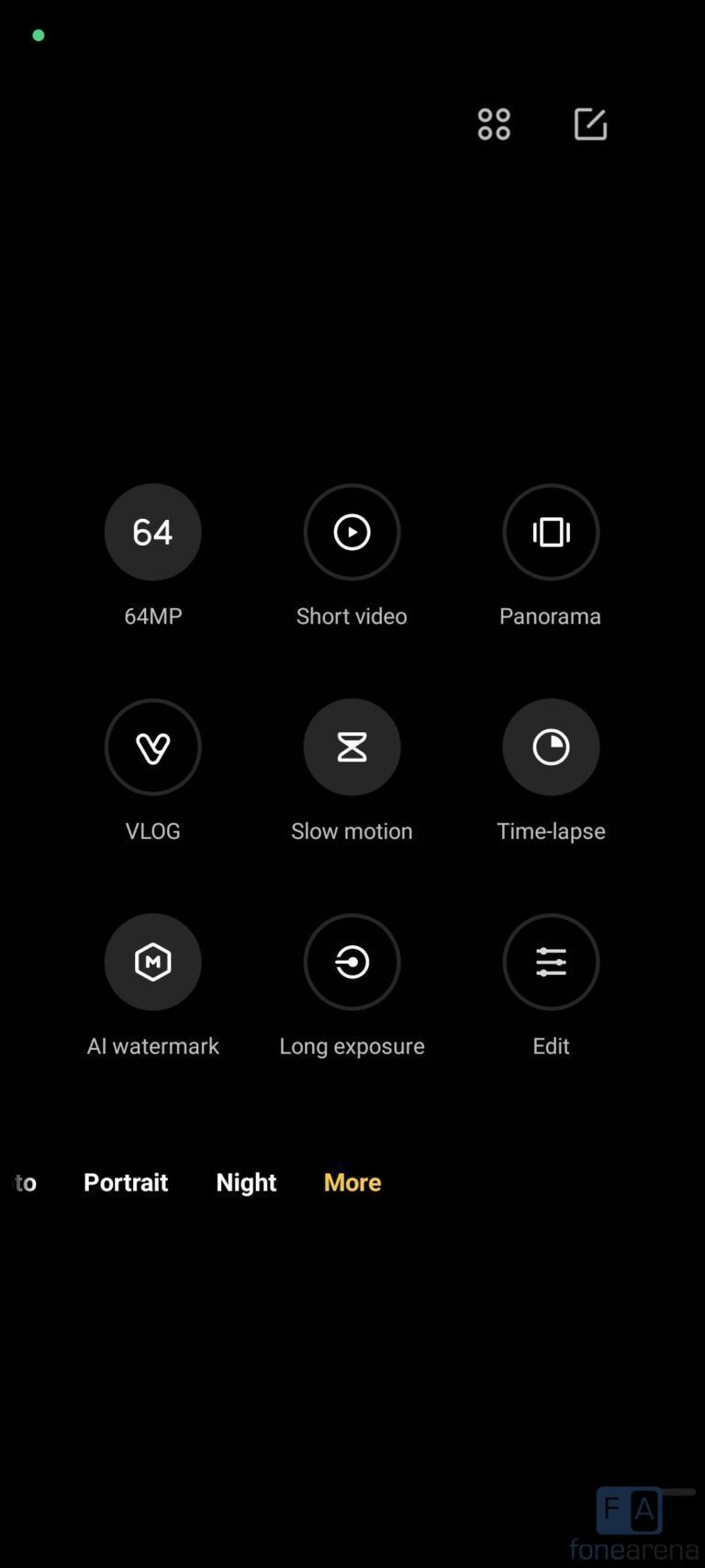
Task: Switch to Portrait mode
Action: [125, 1182]
